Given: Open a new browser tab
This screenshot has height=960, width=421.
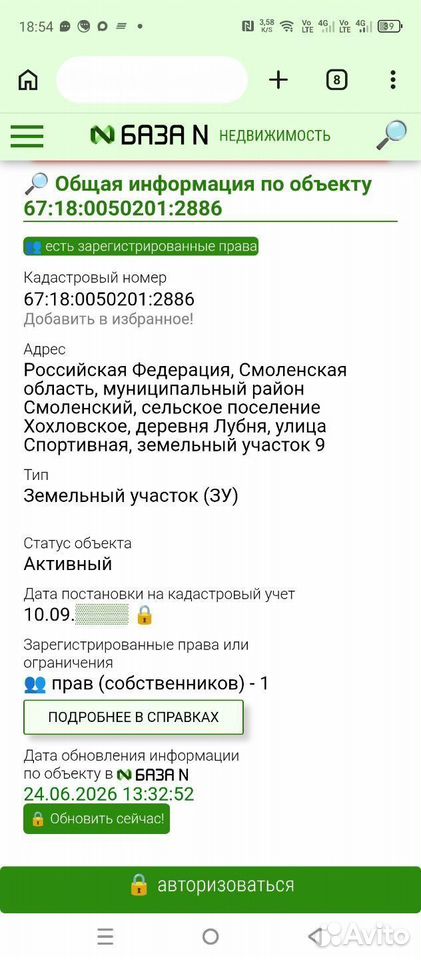Looking at the screenshot, I should tap(278, 80).
